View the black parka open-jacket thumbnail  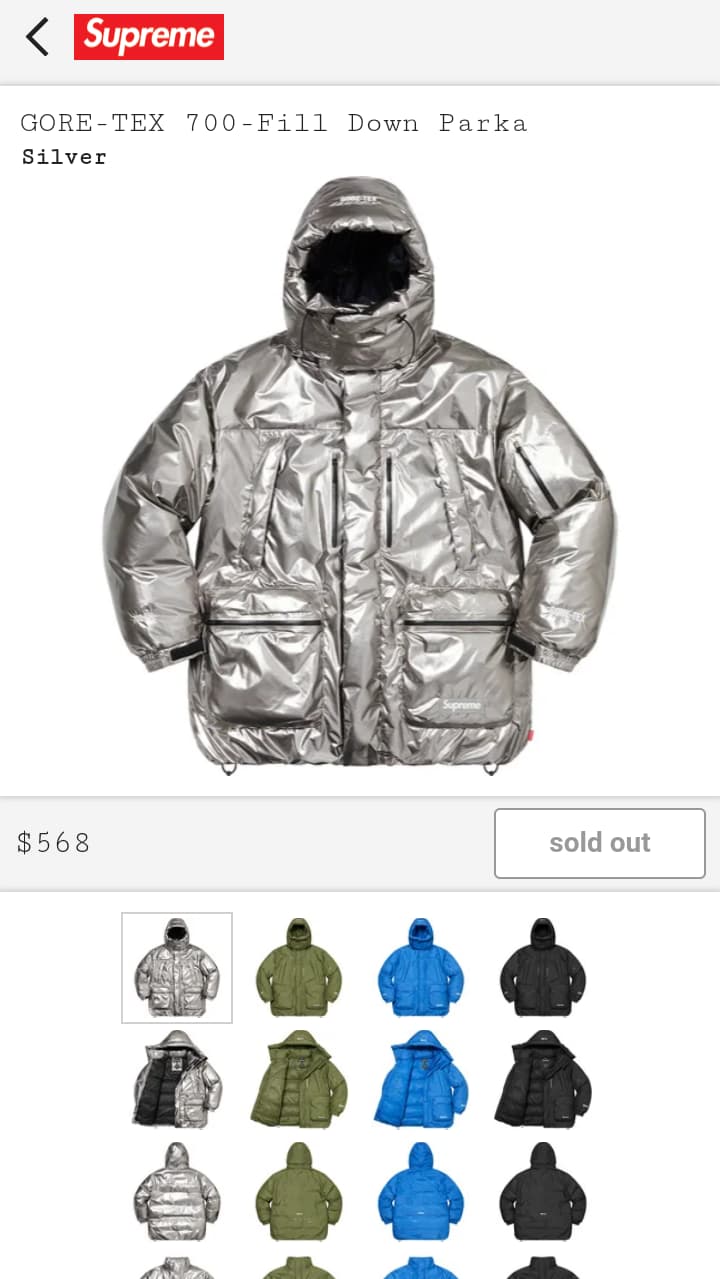(x=543, y=1080)
